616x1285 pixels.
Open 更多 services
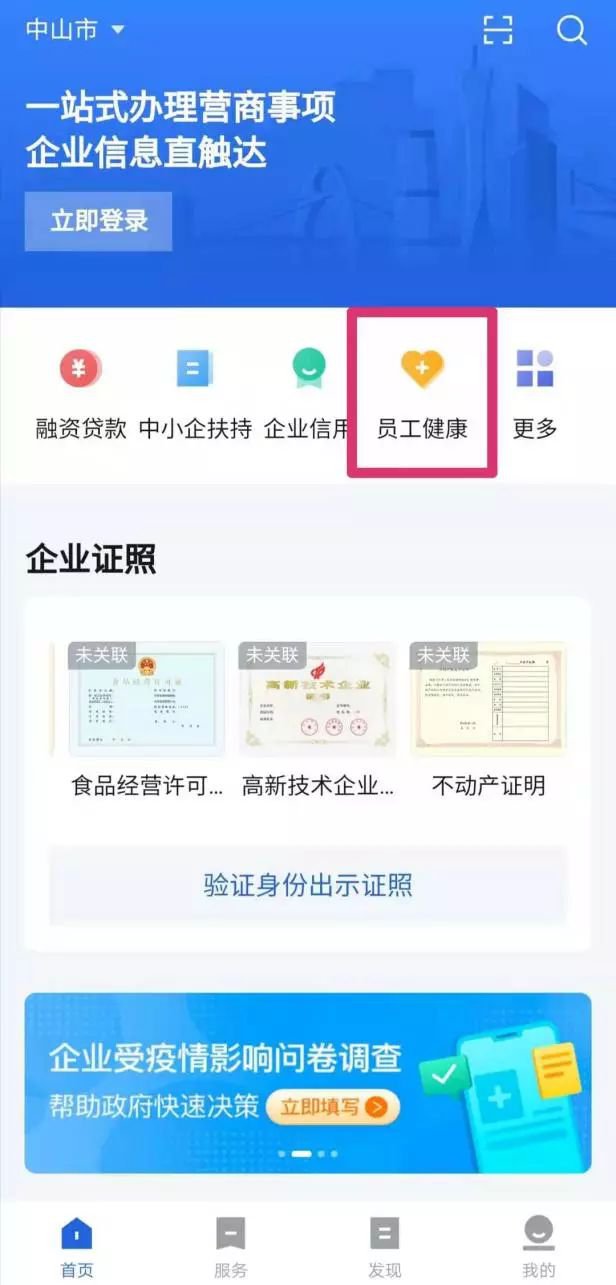coord(535,393)
